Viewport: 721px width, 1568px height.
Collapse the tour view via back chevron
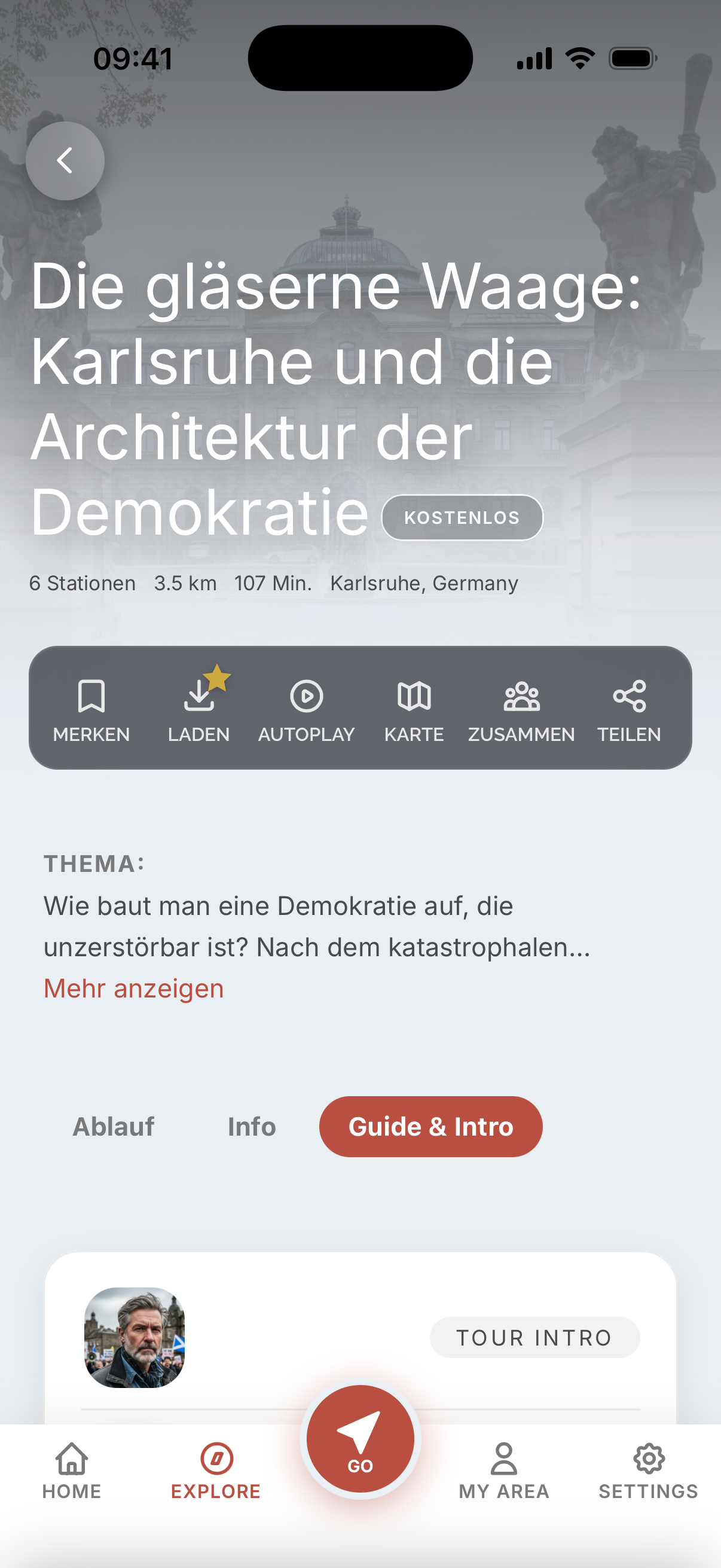click(x=65, y=160)
